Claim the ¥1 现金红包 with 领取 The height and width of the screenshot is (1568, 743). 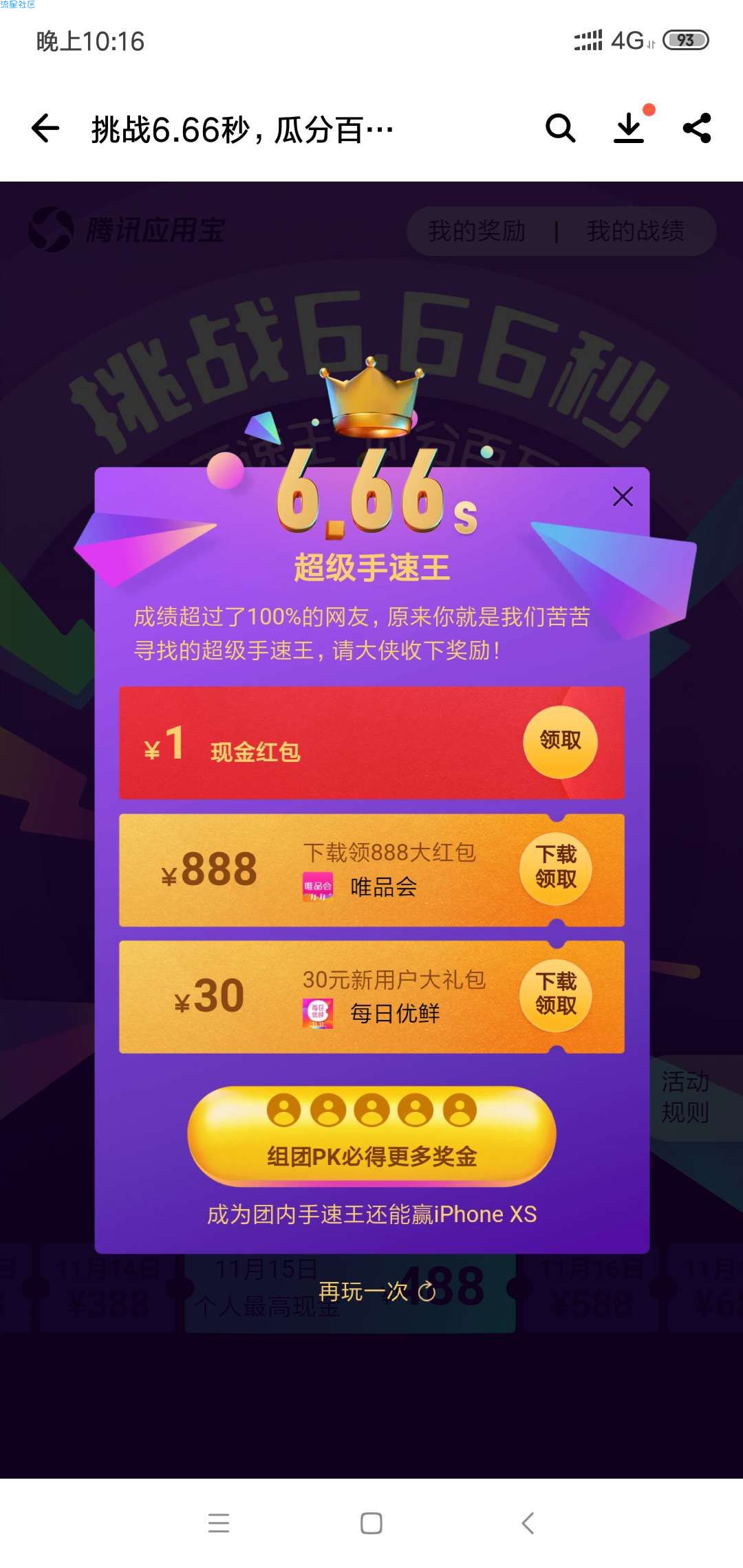(x=560, y=741)
